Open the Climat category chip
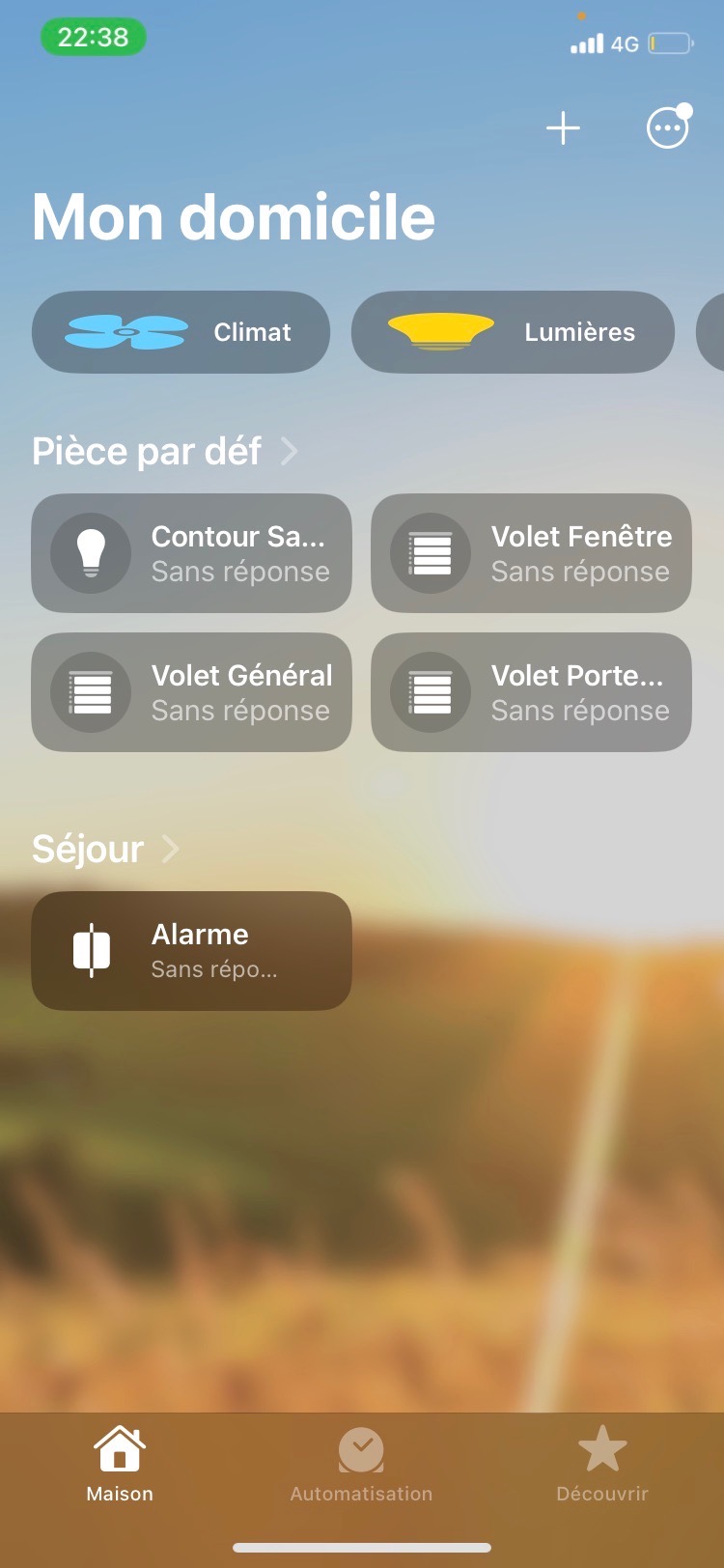Screen dimensions: 724x1568 (181, 332)
